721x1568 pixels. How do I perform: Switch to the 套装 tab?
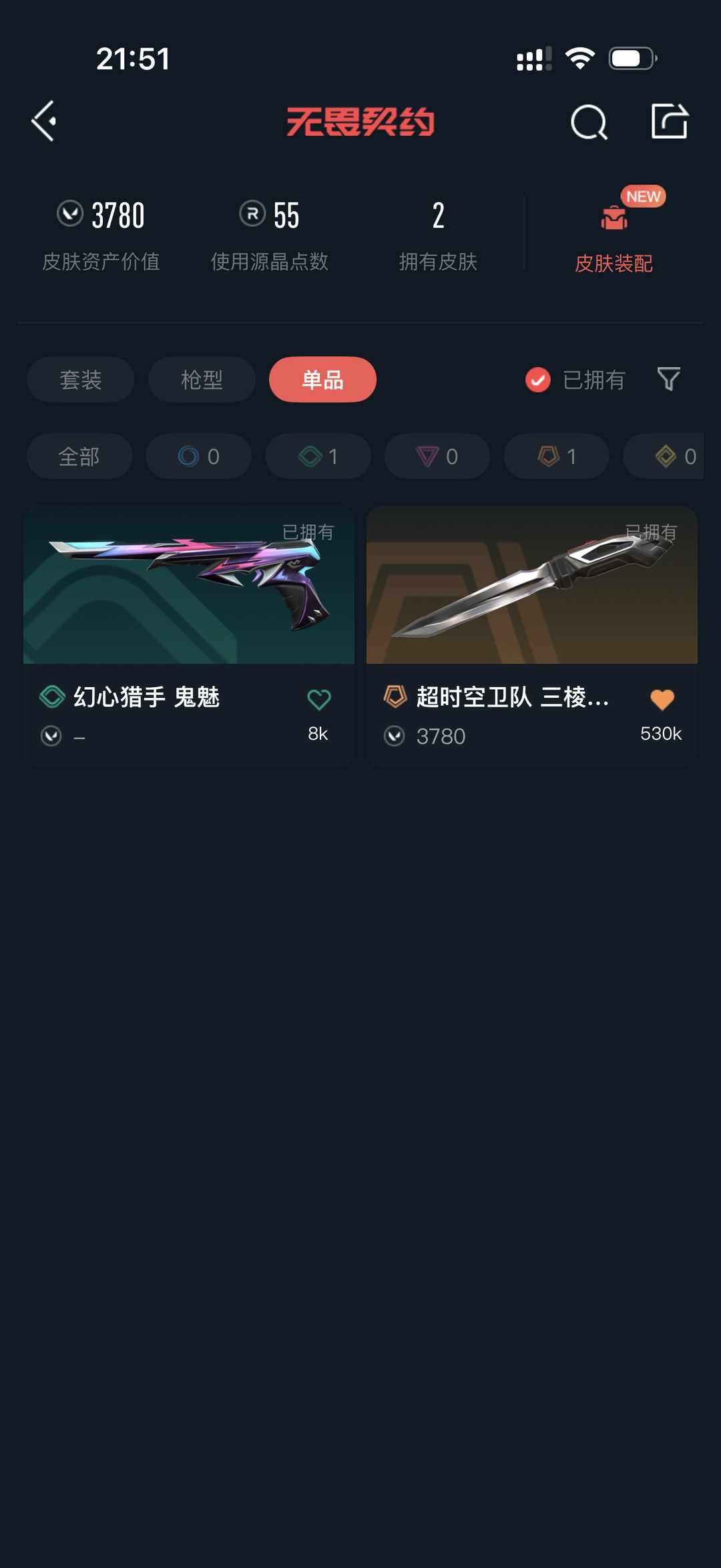tap(81, 380)
